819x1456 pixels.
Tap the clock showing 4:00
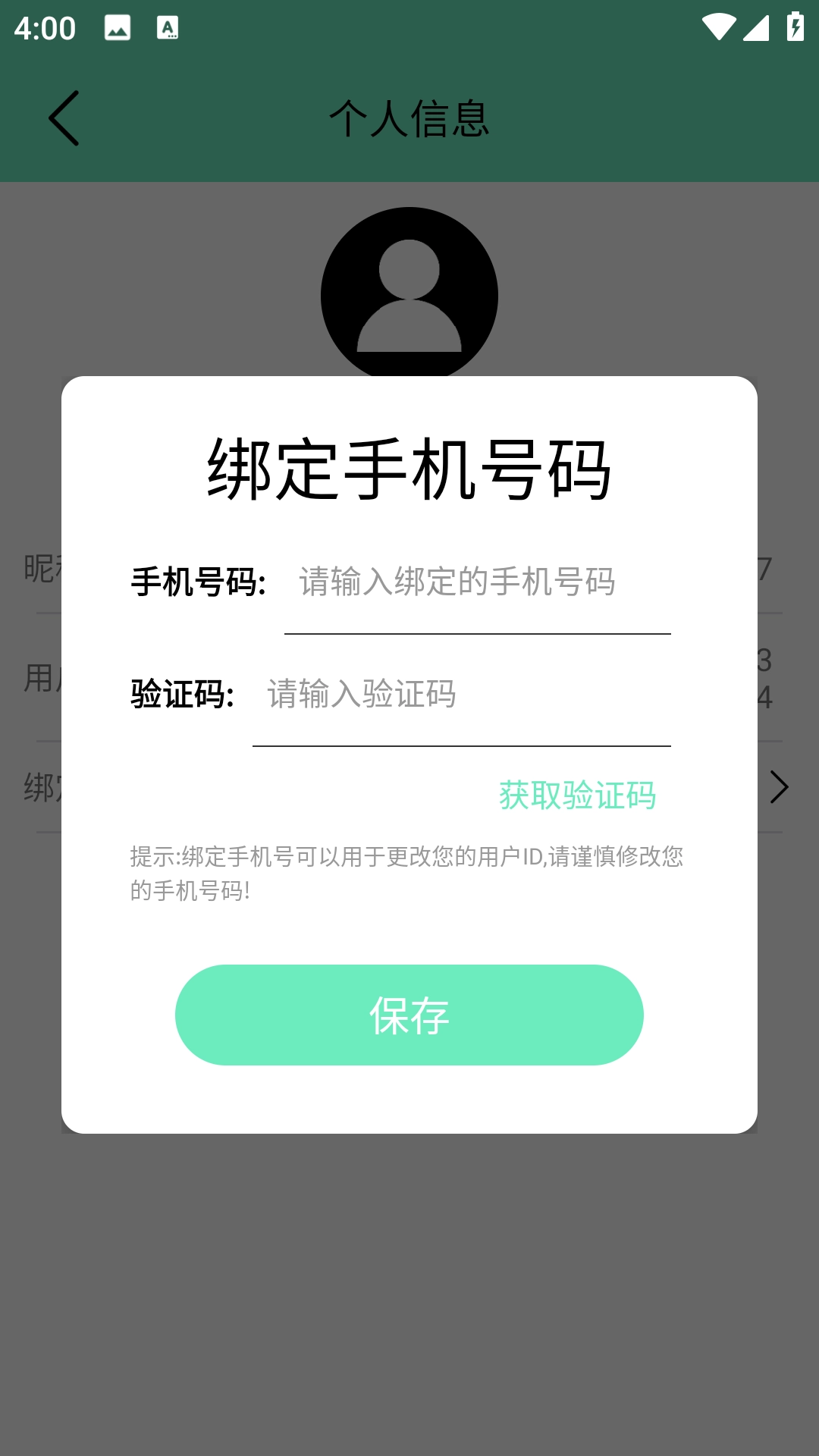point(43,29)
